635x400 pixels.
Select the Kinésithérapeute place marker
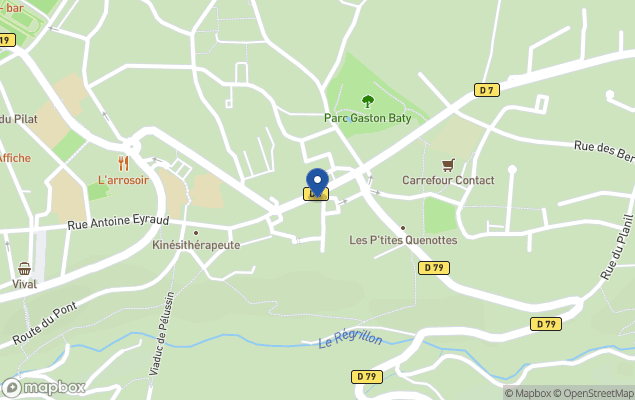[196, 233]
